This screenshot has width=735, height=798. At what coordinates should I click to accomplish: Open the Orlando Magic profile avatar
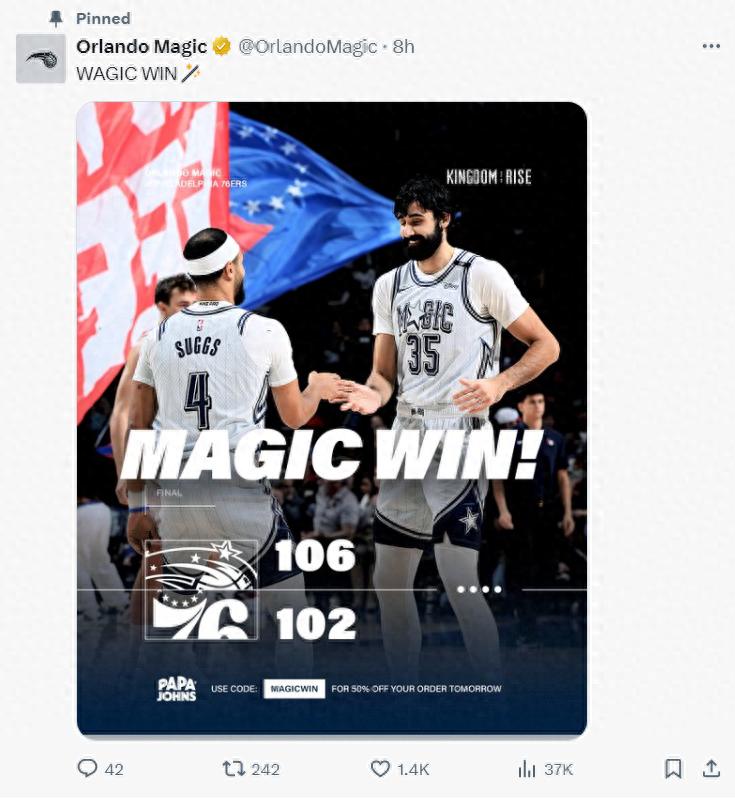[x=41, y=59]
